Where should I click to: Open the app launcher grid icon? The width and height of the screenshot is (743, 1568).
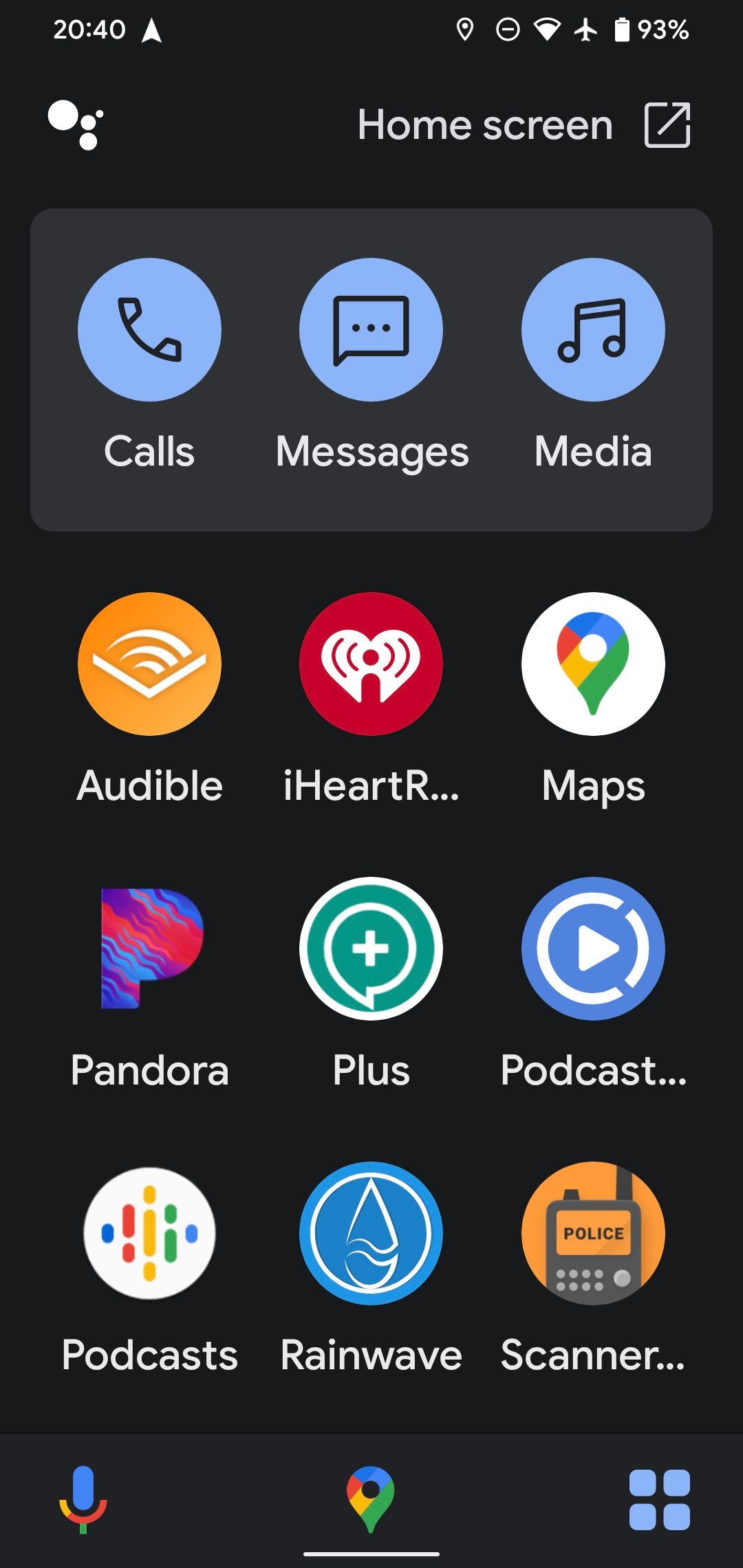[x=659, y=1499]
